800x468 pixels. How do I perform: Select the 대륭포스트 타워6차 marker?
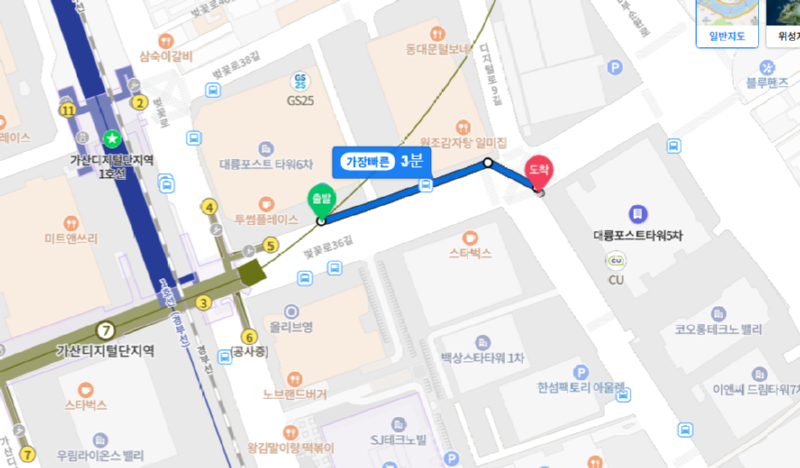tap(263, 147)
